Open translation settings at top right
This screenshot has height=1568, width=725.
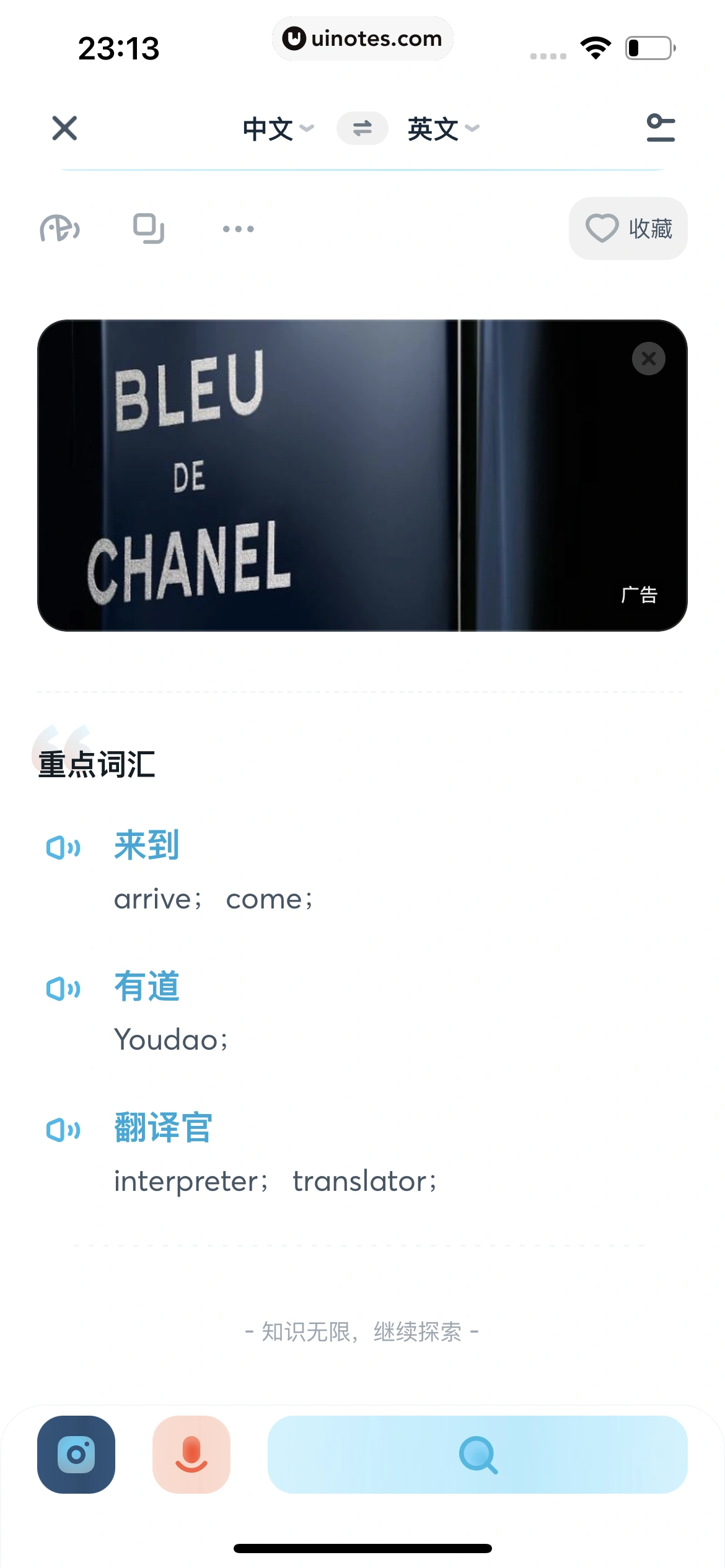tap(659, 128)
